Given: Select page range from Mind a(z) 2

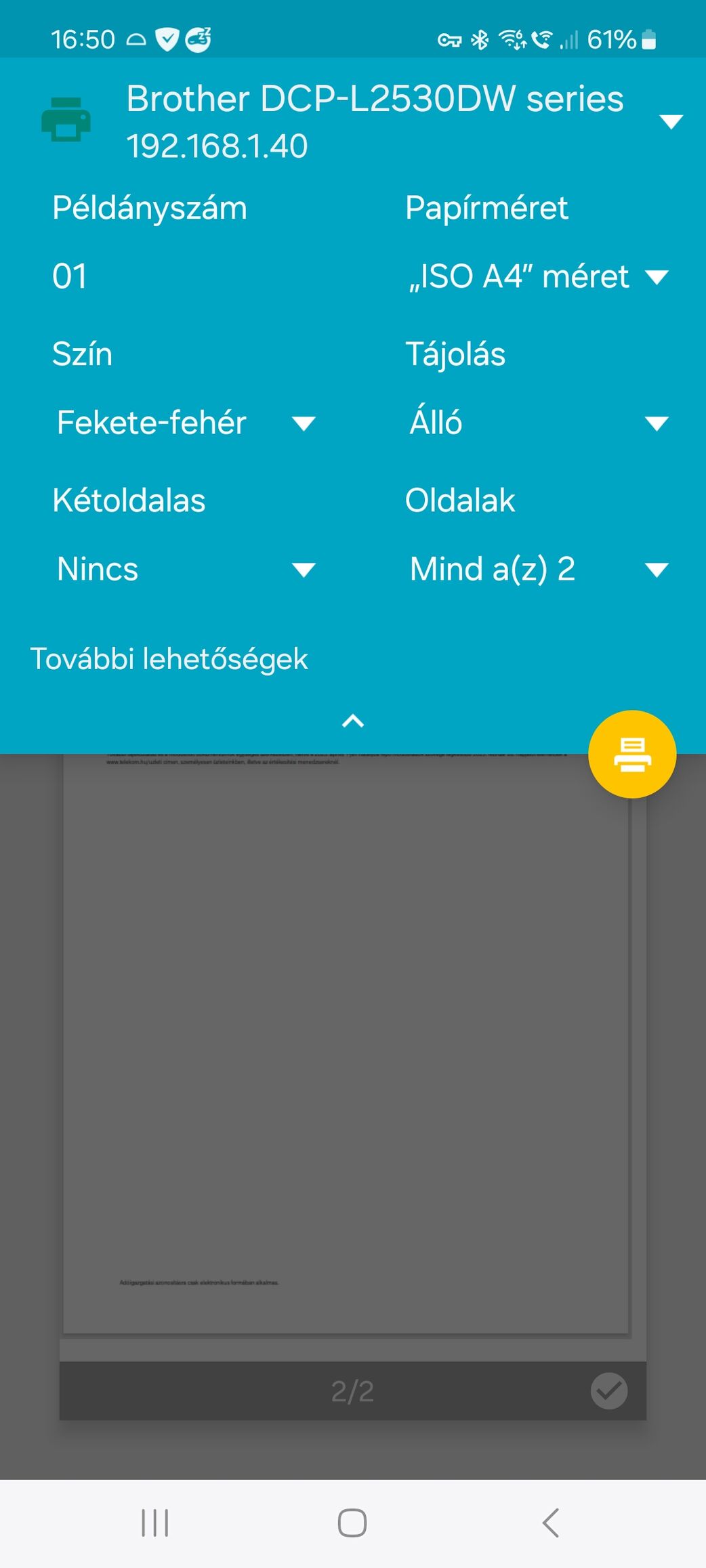Looking at the screenshot, I should [x=538, y=570].
